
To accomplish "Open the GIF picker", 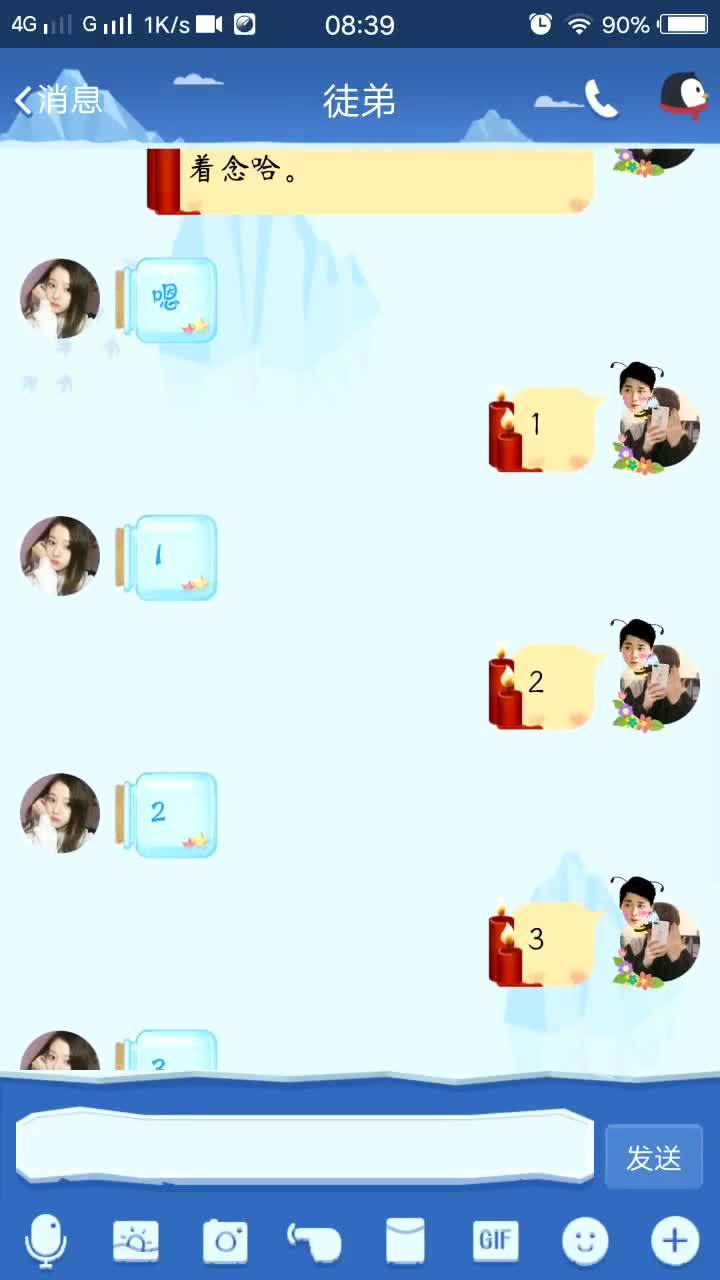I will 495,1241.
